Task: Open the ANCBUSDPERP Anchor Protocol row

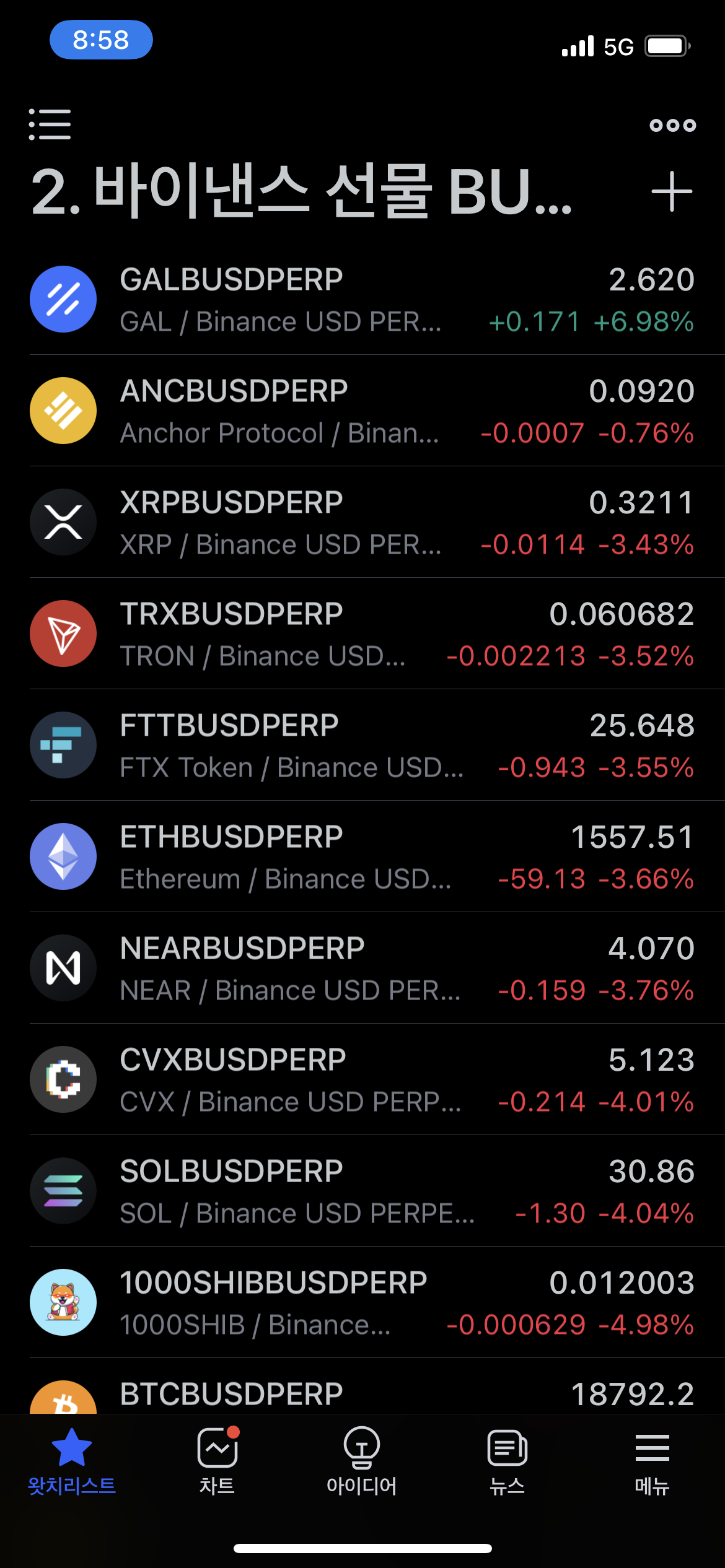Action: click(362, 411)
